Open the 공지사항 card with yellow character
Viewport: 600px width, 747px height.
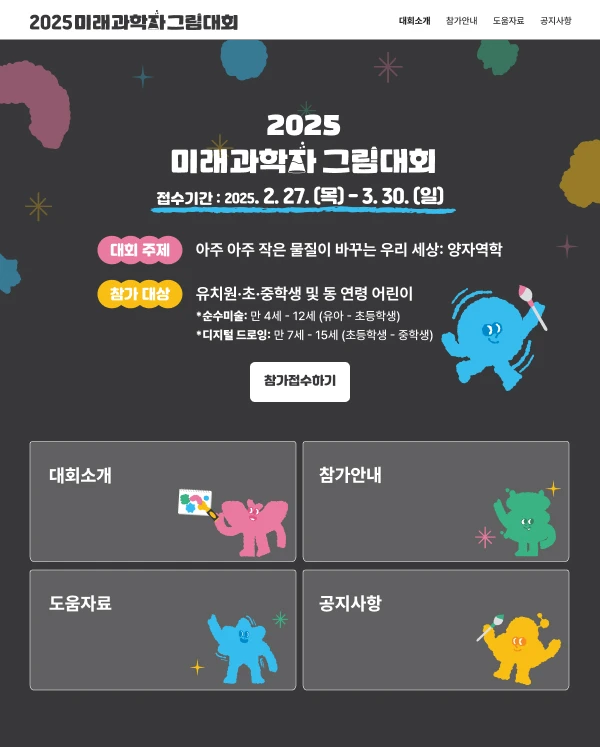[435, 629]
